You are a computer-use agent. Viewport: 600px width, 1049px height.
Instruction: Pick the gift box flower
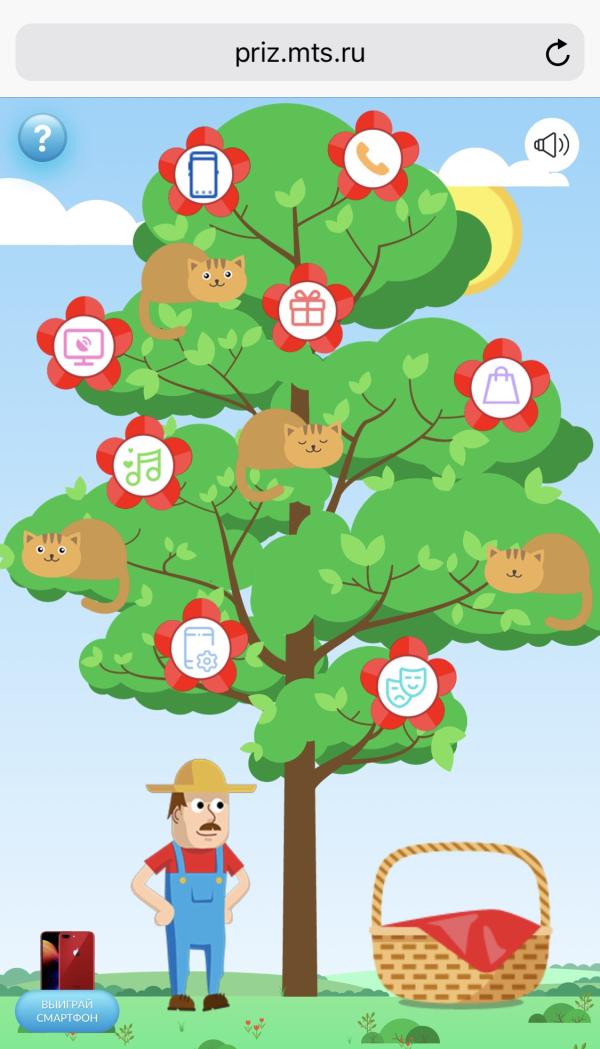point(307,308)
